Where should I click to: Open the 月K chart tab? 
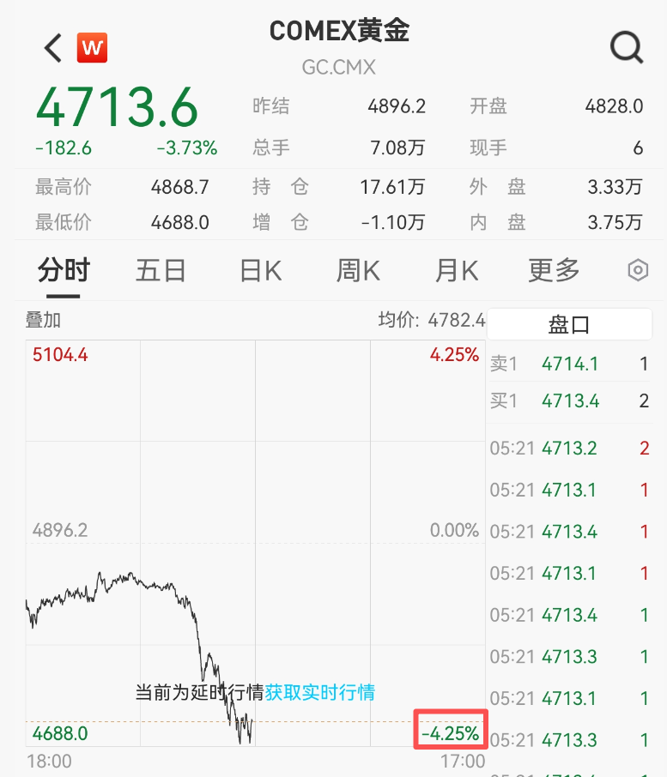tap(456, 270)
